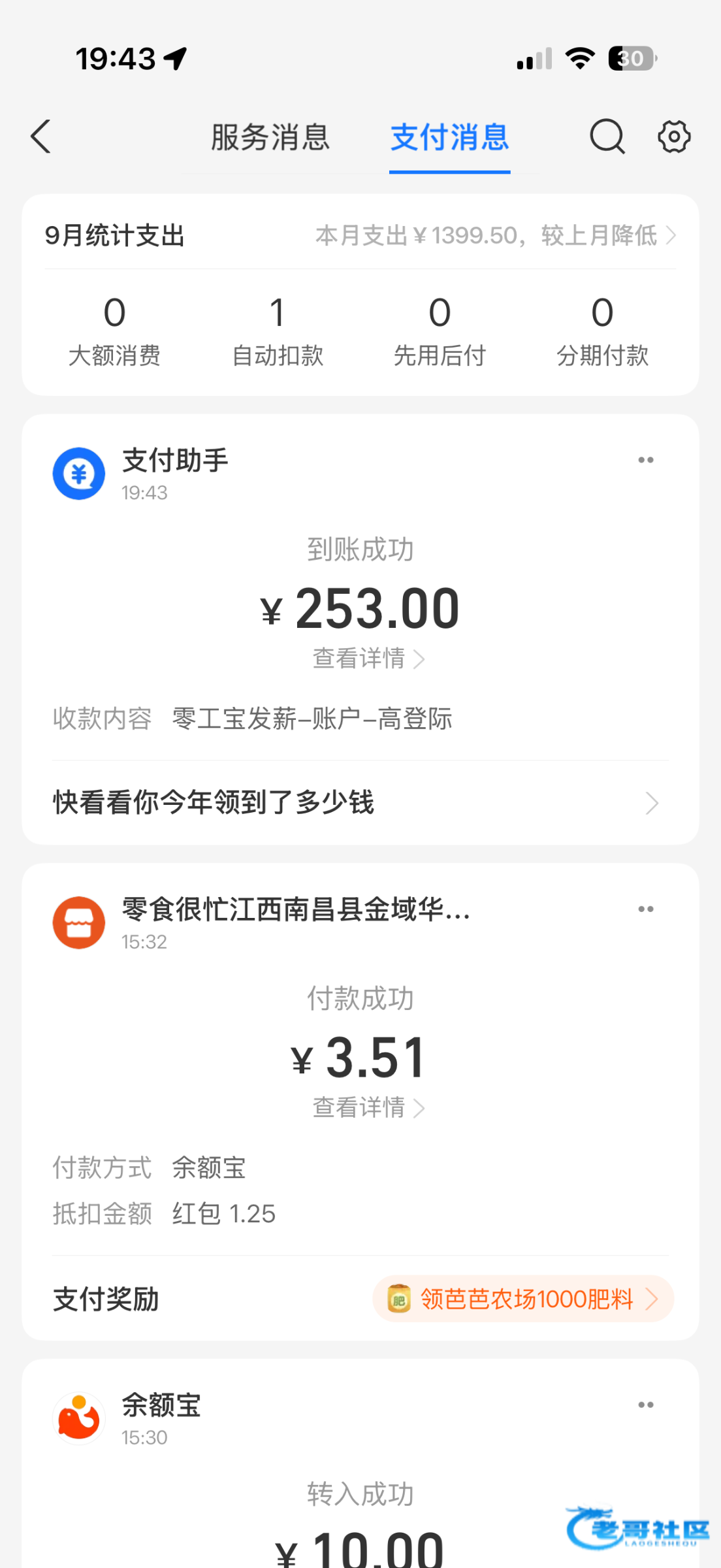Viewport: 721px width, 1568px height.
Task: Open 快看看你今年领到了多少钱 row
Action: click(356, 802)
